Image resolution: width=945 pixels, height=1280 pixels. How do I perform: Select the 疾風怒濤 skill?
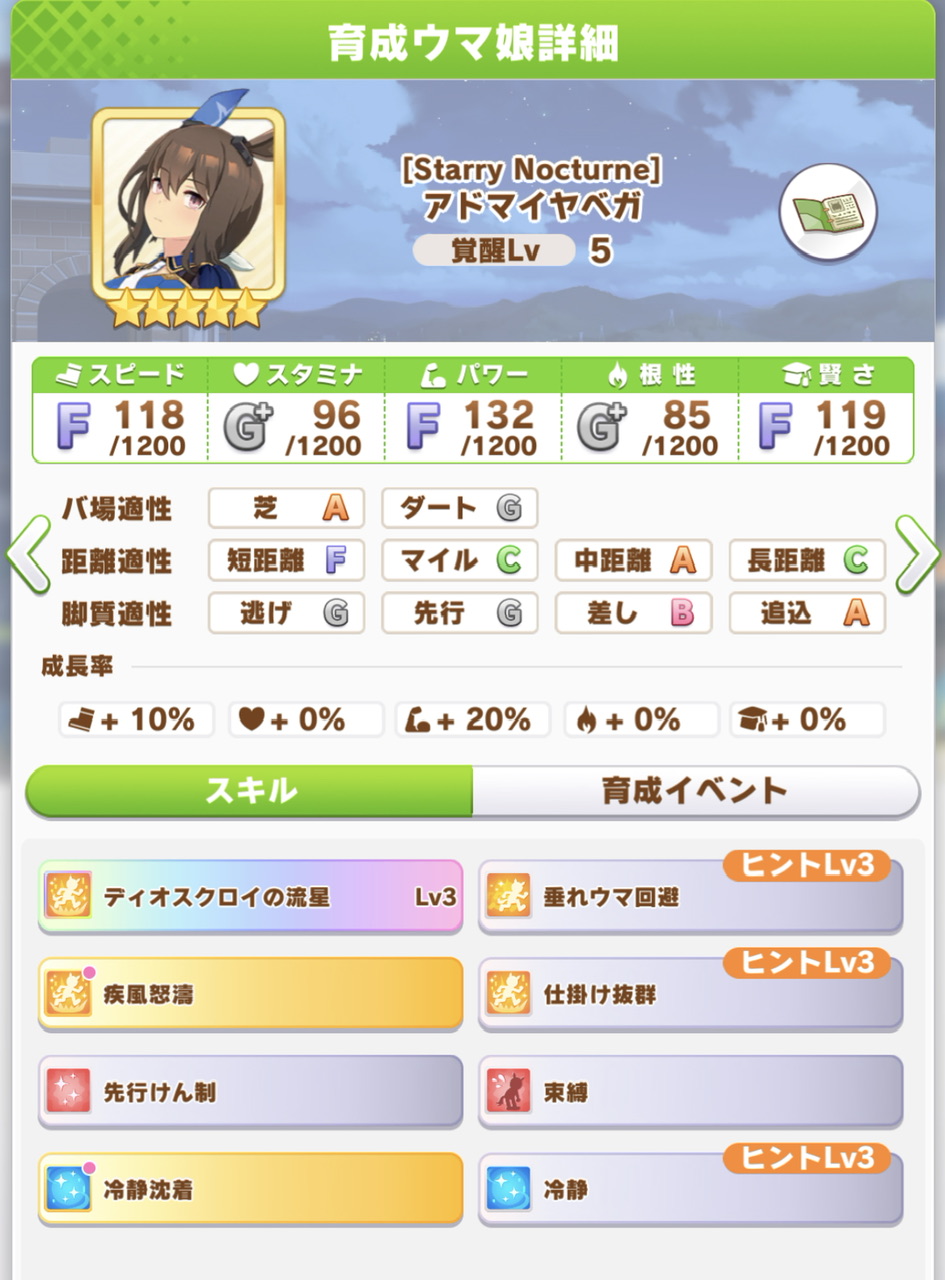point(250,995)
